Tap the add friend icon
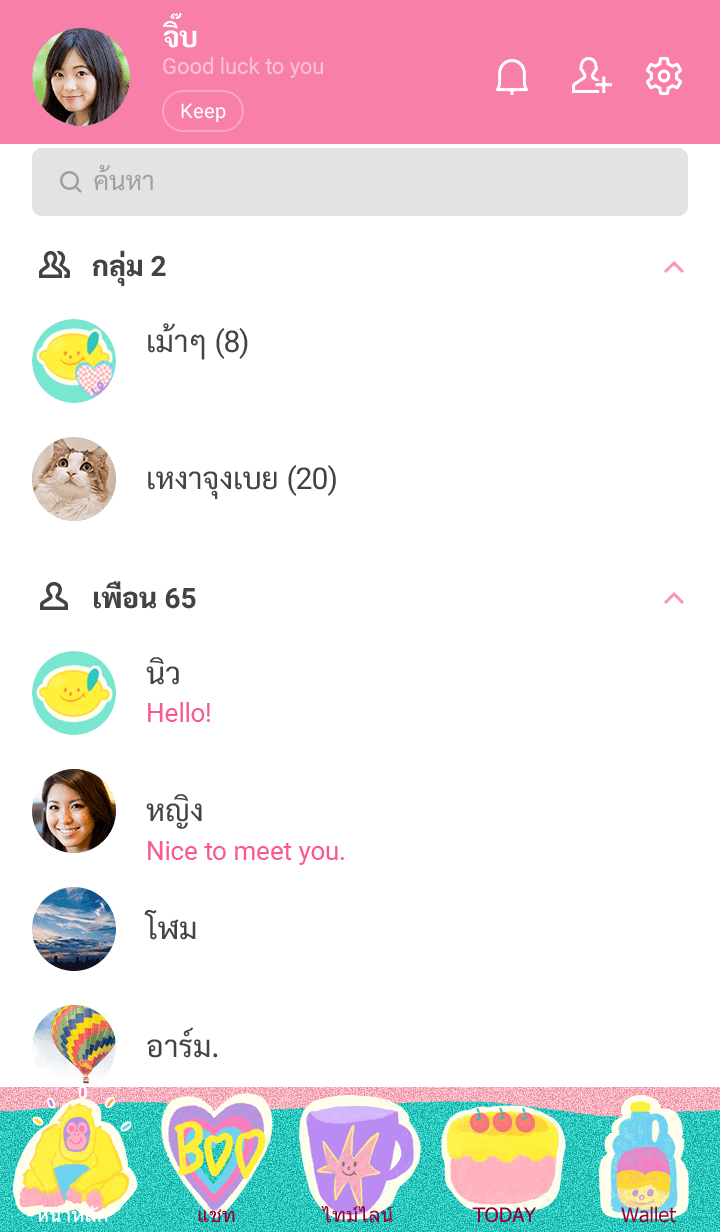The image size is (720, 1232). [x=591, y=77]
